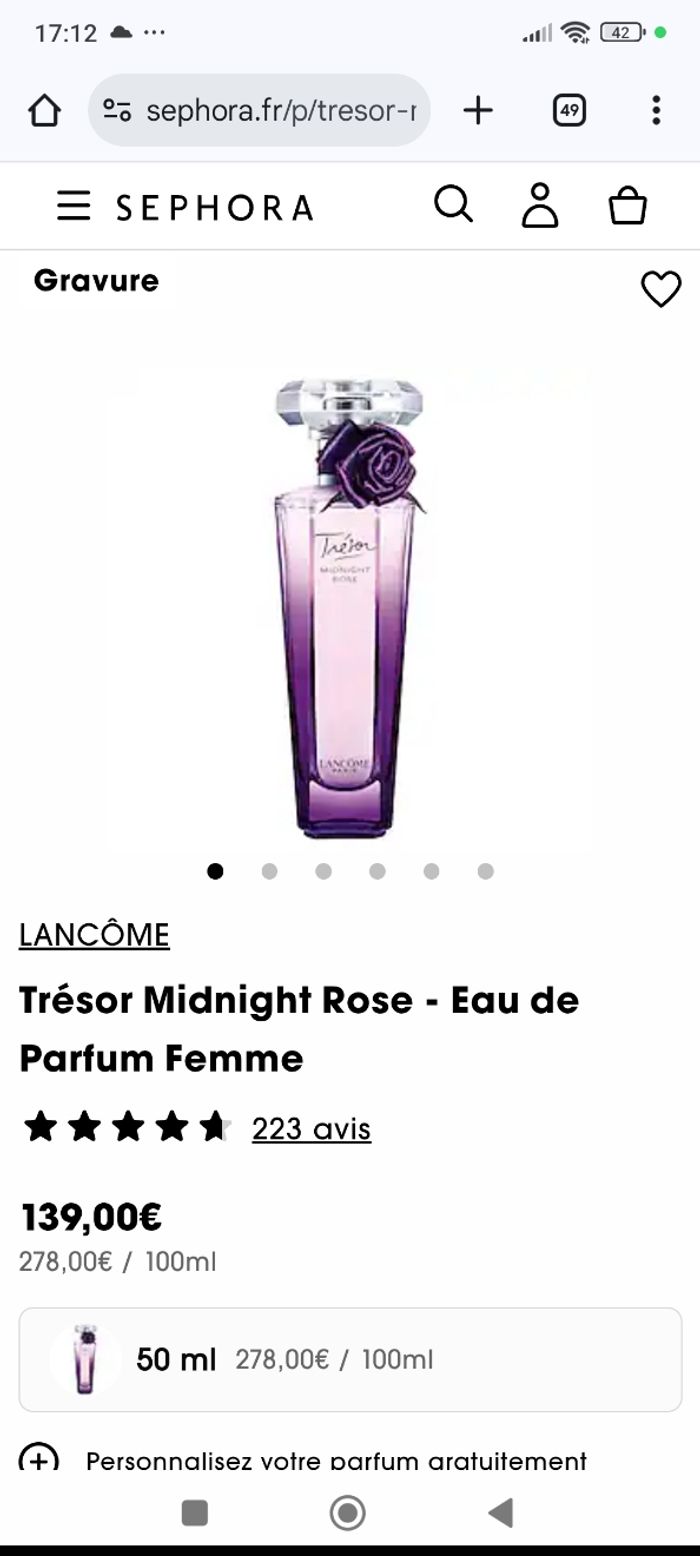This screenshot has height=1556, width=700.
Task: Select the 50 ml size option
Action: pos(350,1359)
